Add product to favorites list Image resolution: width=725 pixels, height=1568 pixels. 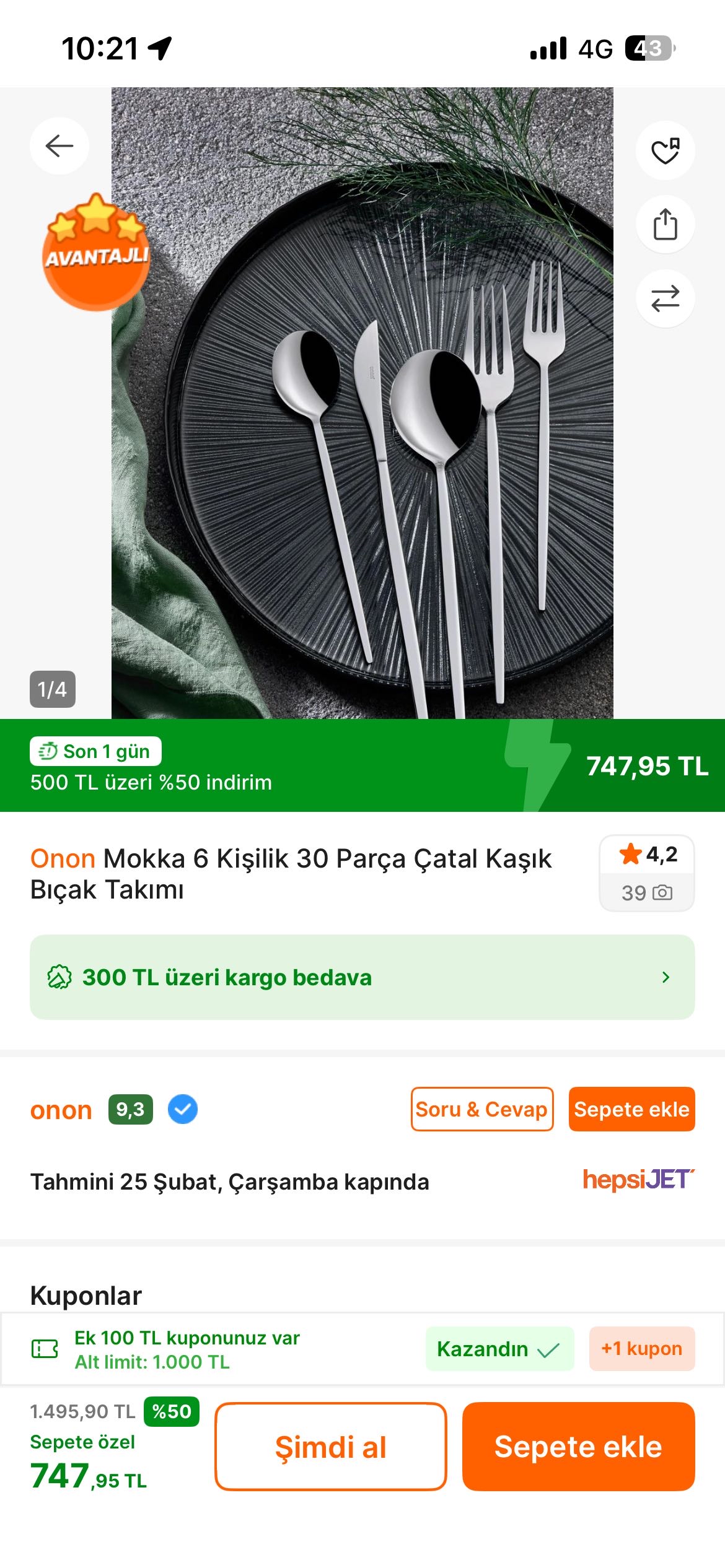pos(665,150)
